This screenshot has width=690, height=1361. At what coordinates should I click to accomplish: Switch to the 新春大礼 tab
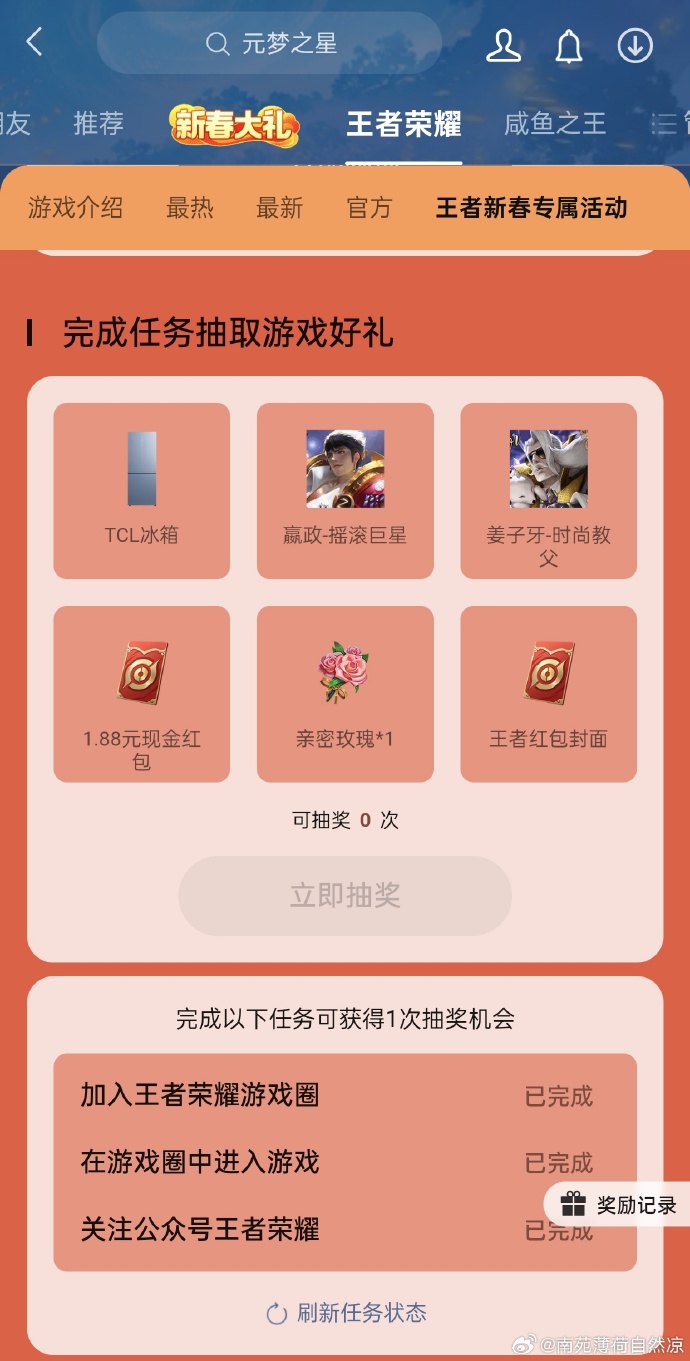pos(234,124)
